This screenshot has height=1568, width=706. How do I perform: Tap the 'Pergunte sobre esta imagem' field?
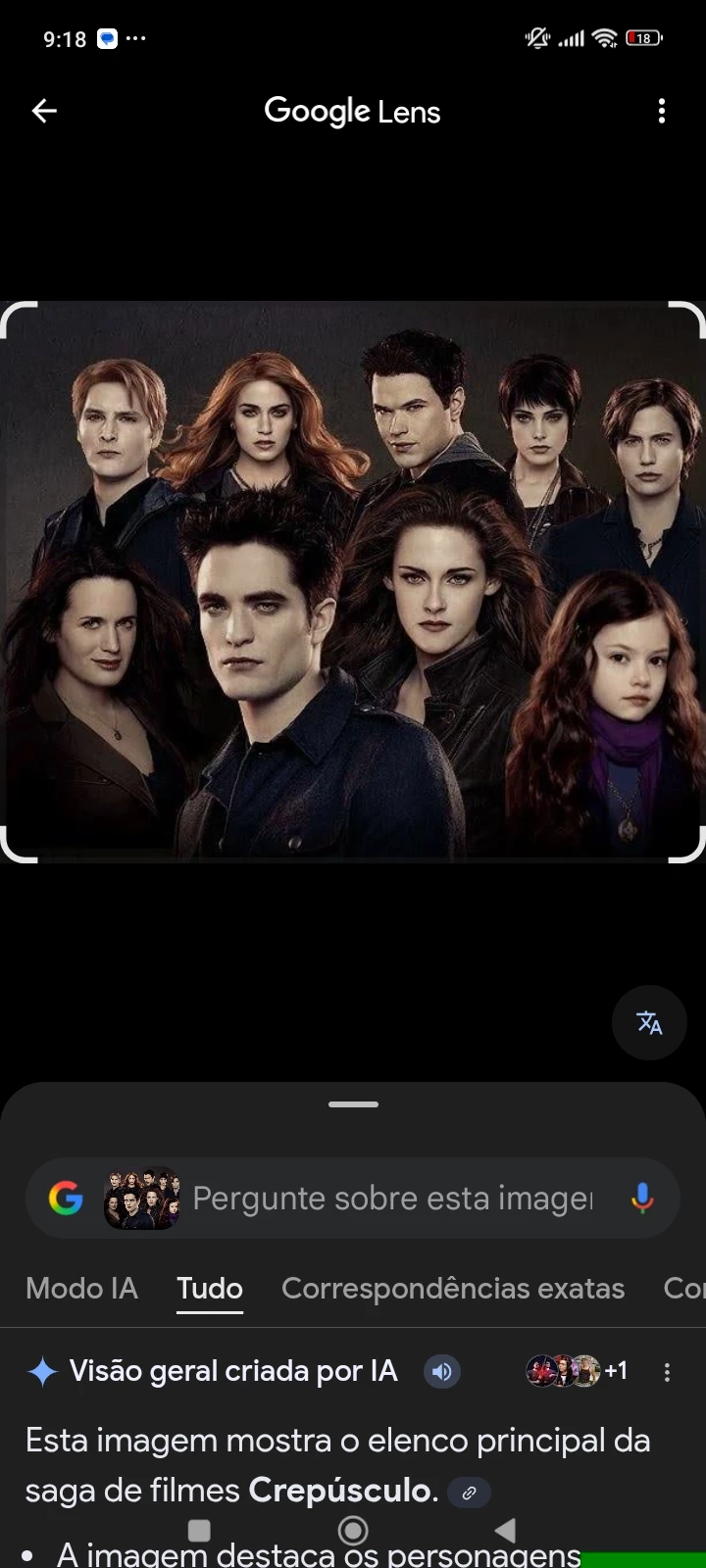[392, 1199]
